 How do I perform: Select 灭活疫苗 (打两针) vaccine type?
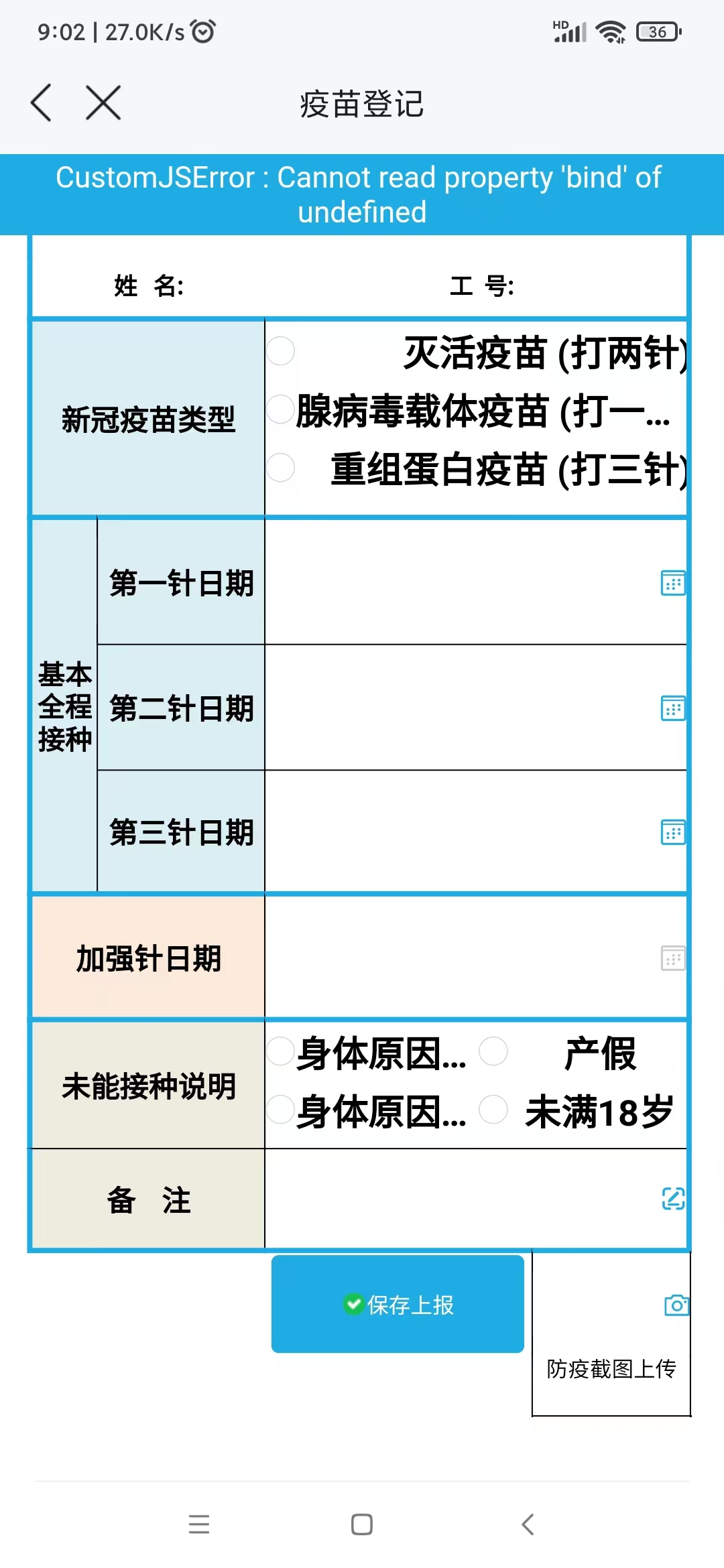(x=281, y=351)
